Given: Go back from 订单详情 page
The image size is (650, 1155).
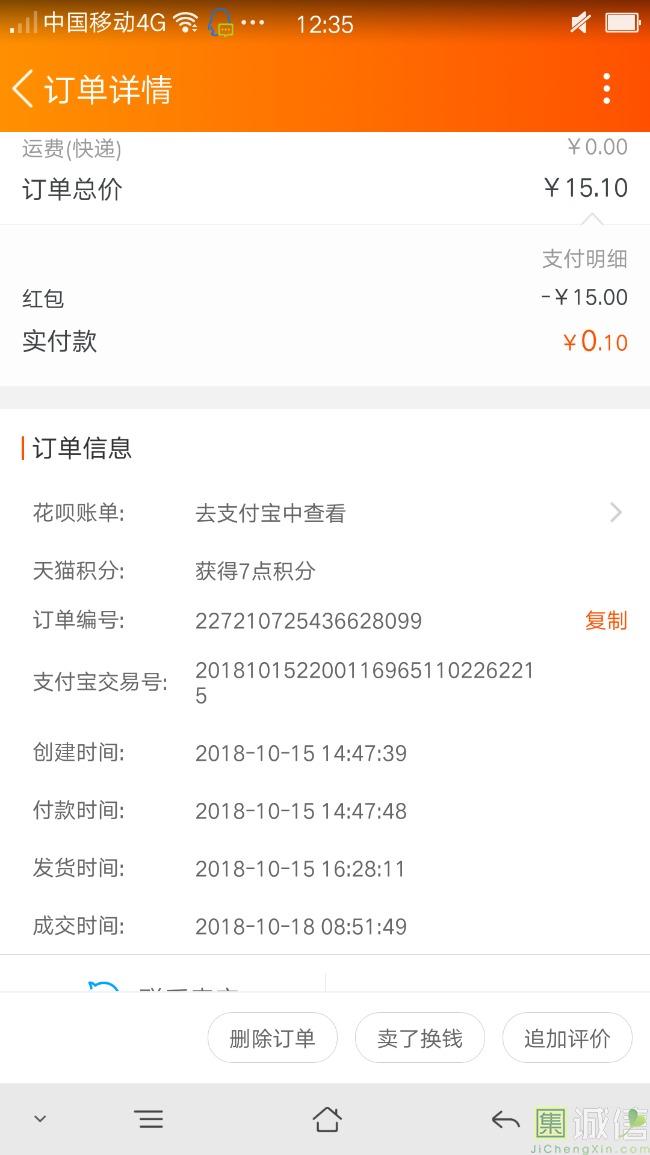Looking at the screenshot, I should coord(23,89).
